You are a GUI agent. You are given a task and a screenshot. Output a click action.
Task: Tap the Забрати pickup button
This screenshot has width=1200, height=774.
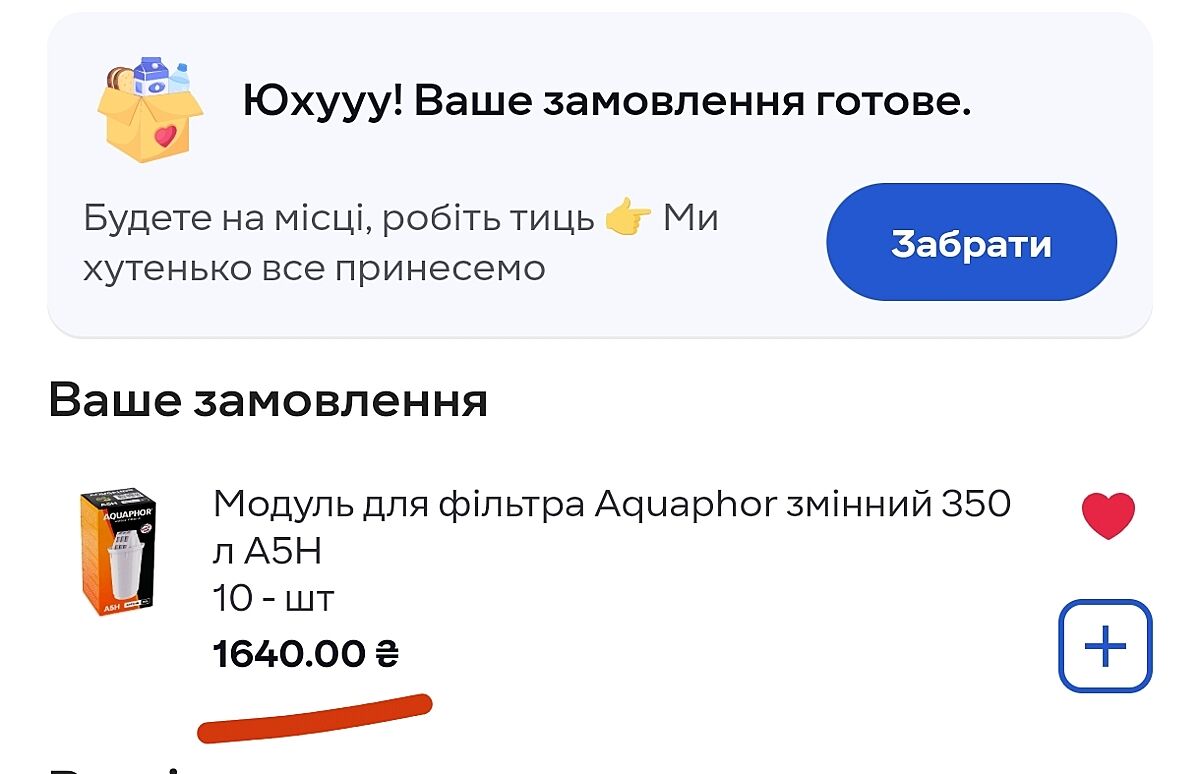971,243
